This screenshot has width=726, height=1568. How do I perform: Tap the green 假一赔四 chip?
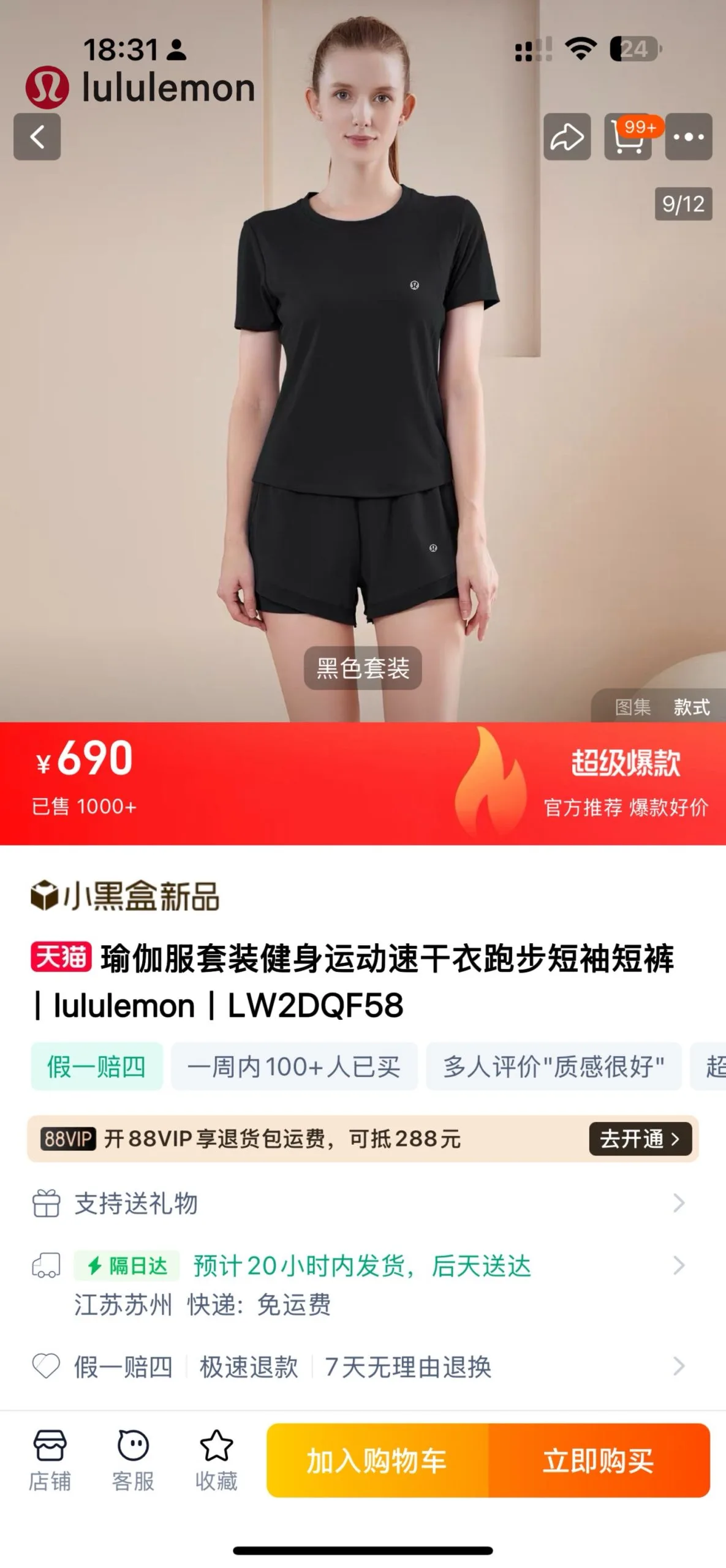(x=97, y=1066)
